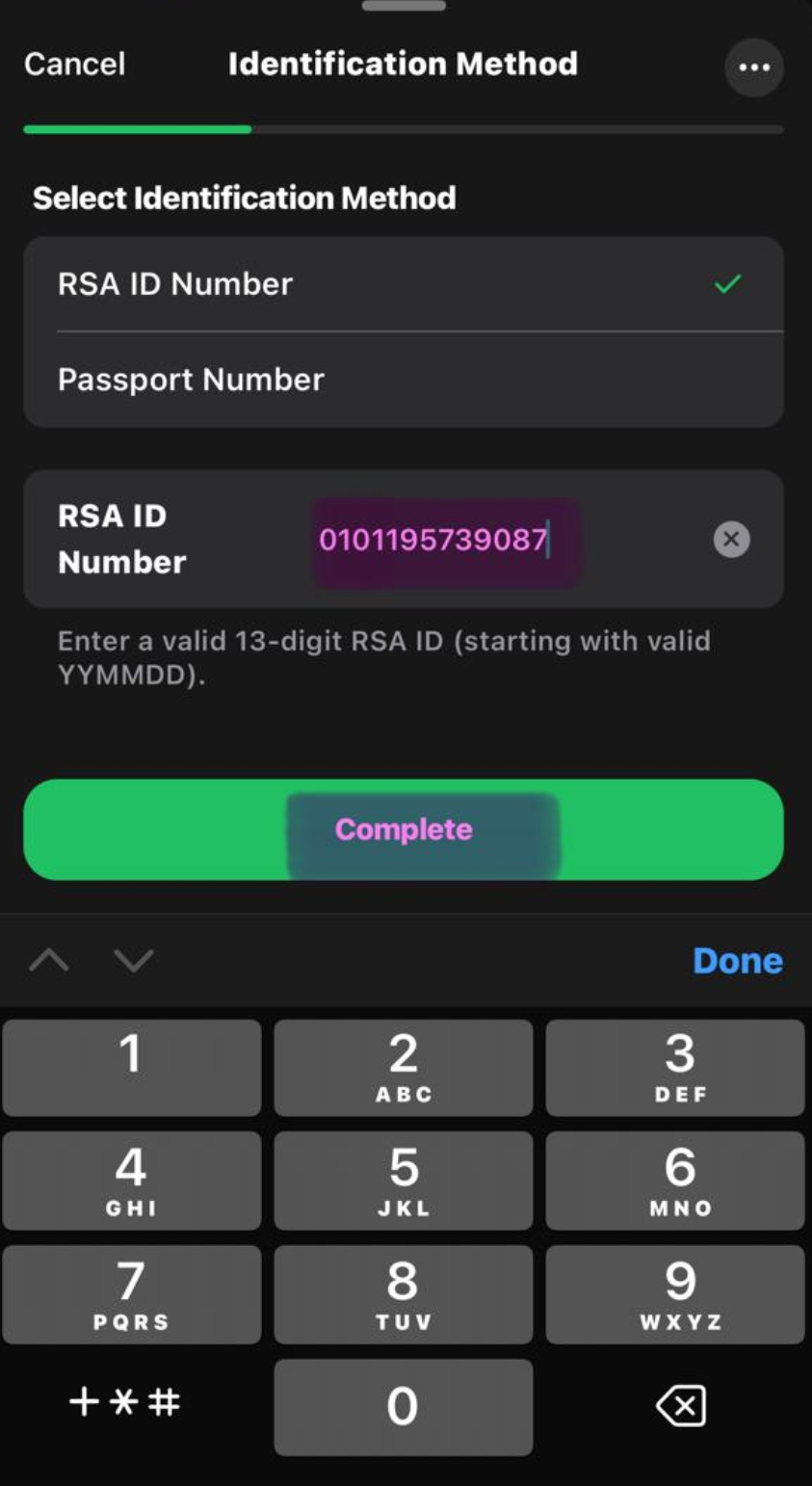Delete the last digit with backspace key
Image resolution: width=812 pixels, height=1486 pixels.
click(680, 1406)
